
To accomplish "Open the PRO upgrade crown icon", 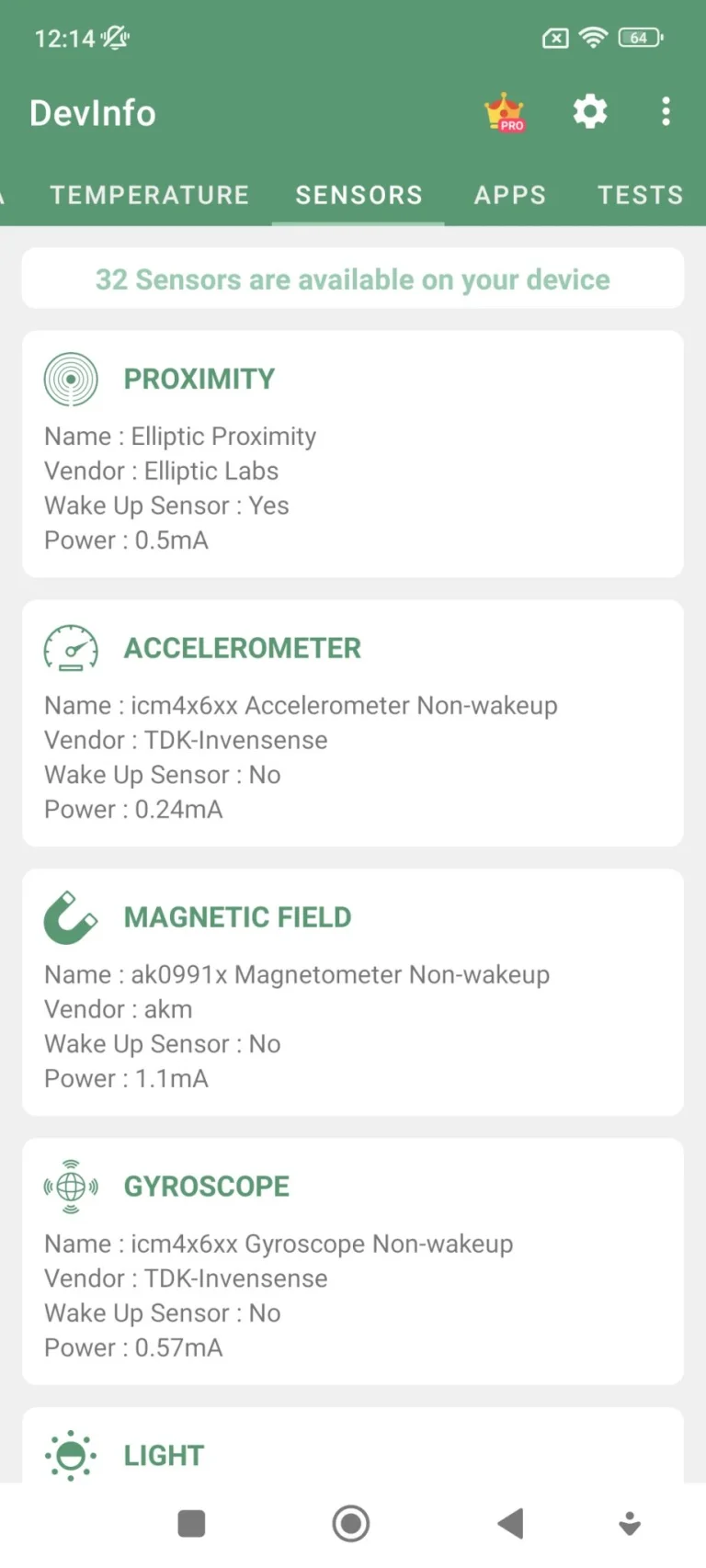I will click(504, 111).
